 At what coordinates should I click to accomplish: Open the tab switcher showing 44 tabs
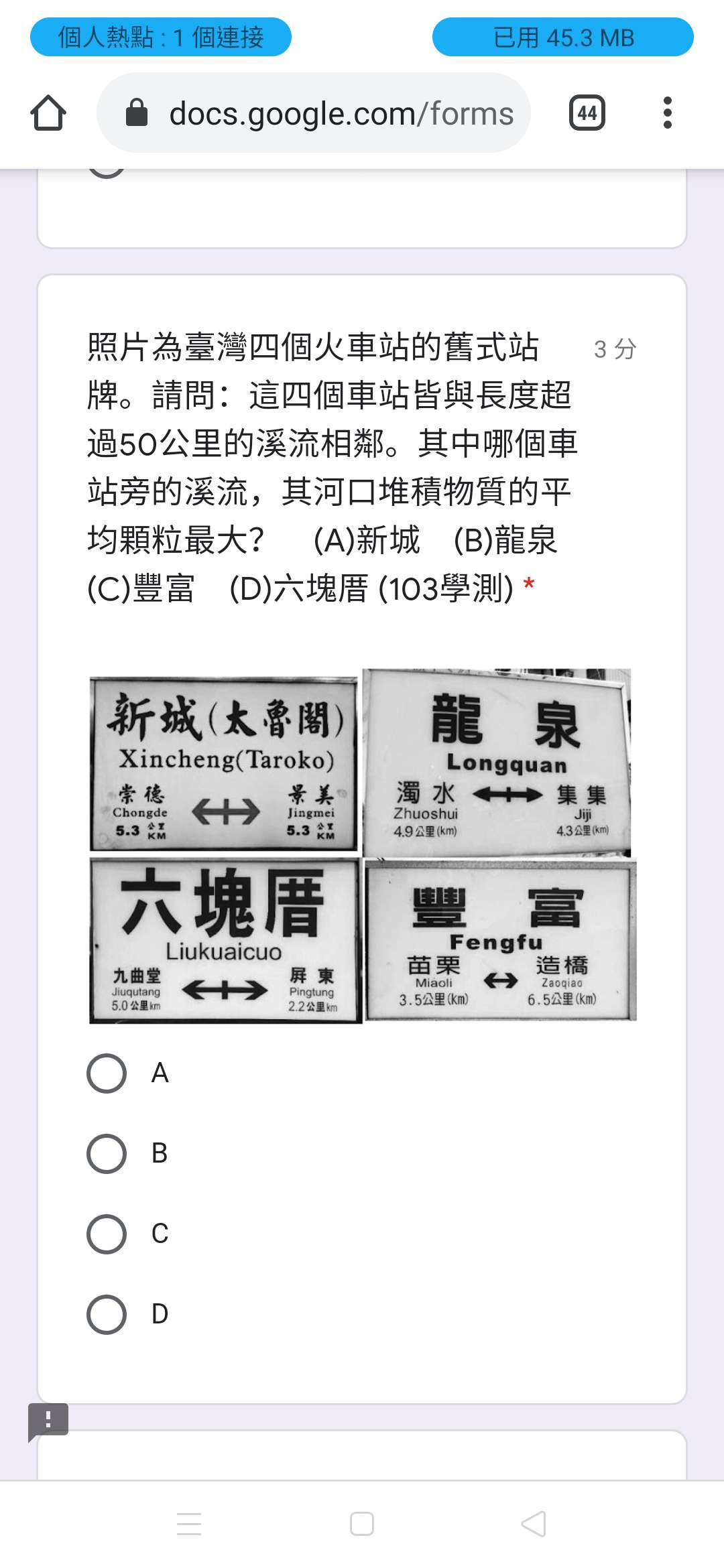587,113
